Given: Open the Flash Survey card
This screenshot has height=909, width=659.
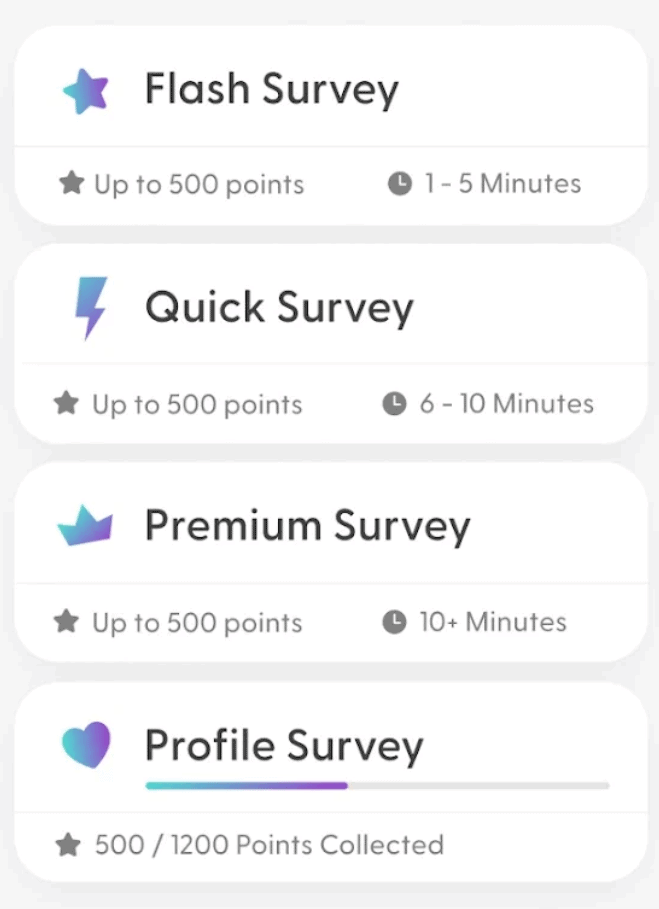Looking at the screenshot, I should (x=271, y=89).
